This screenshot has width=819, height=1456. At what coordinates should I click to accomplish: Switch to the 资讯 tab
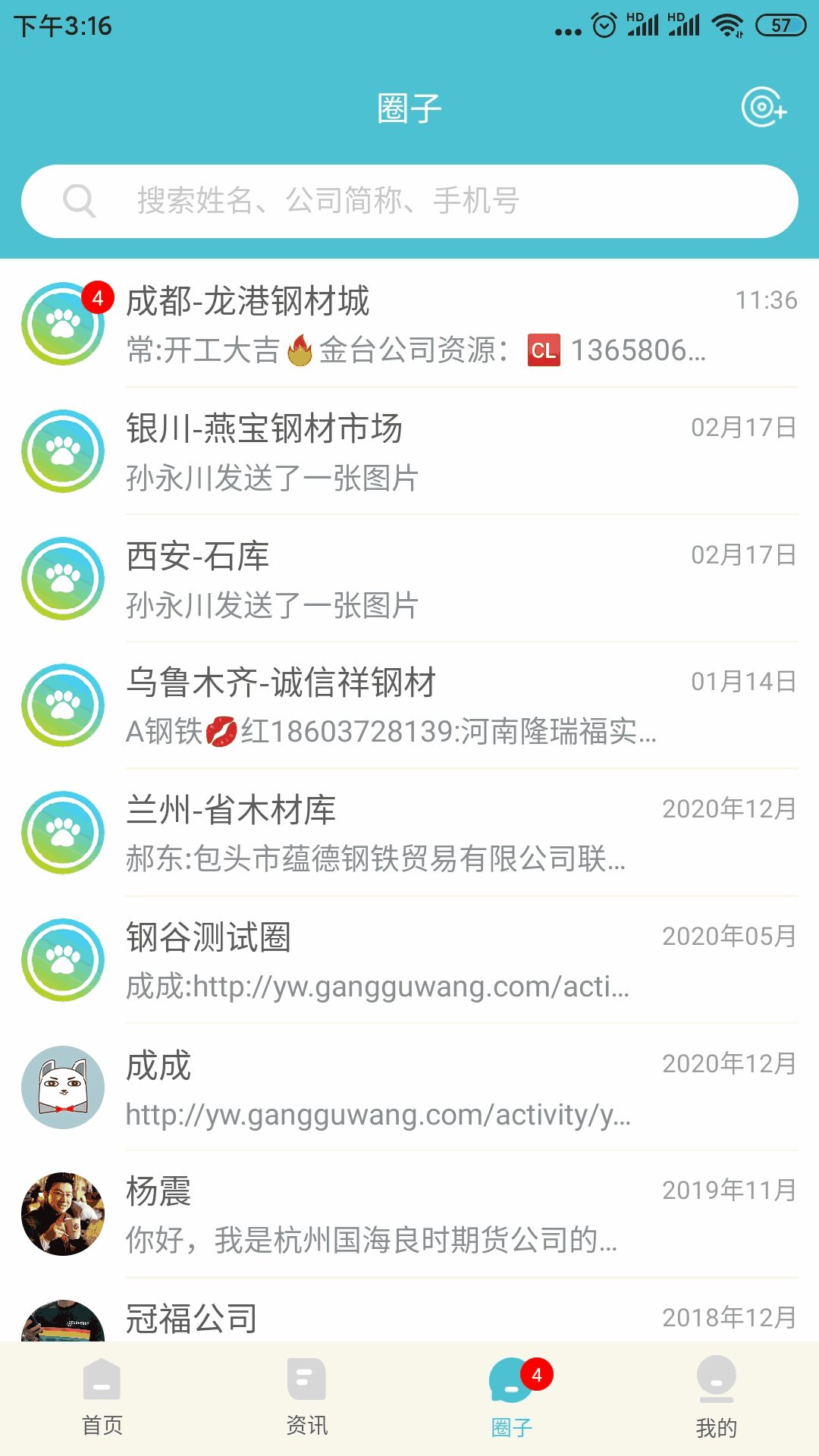307,1399
